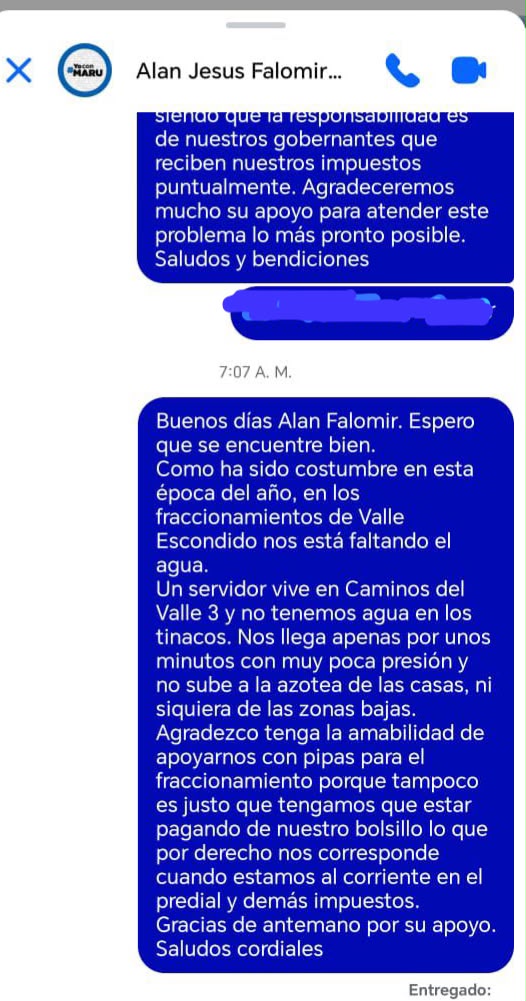
Task: Open Alan Jesus Falomir contact name header
Action: click(x=239, y=72)
